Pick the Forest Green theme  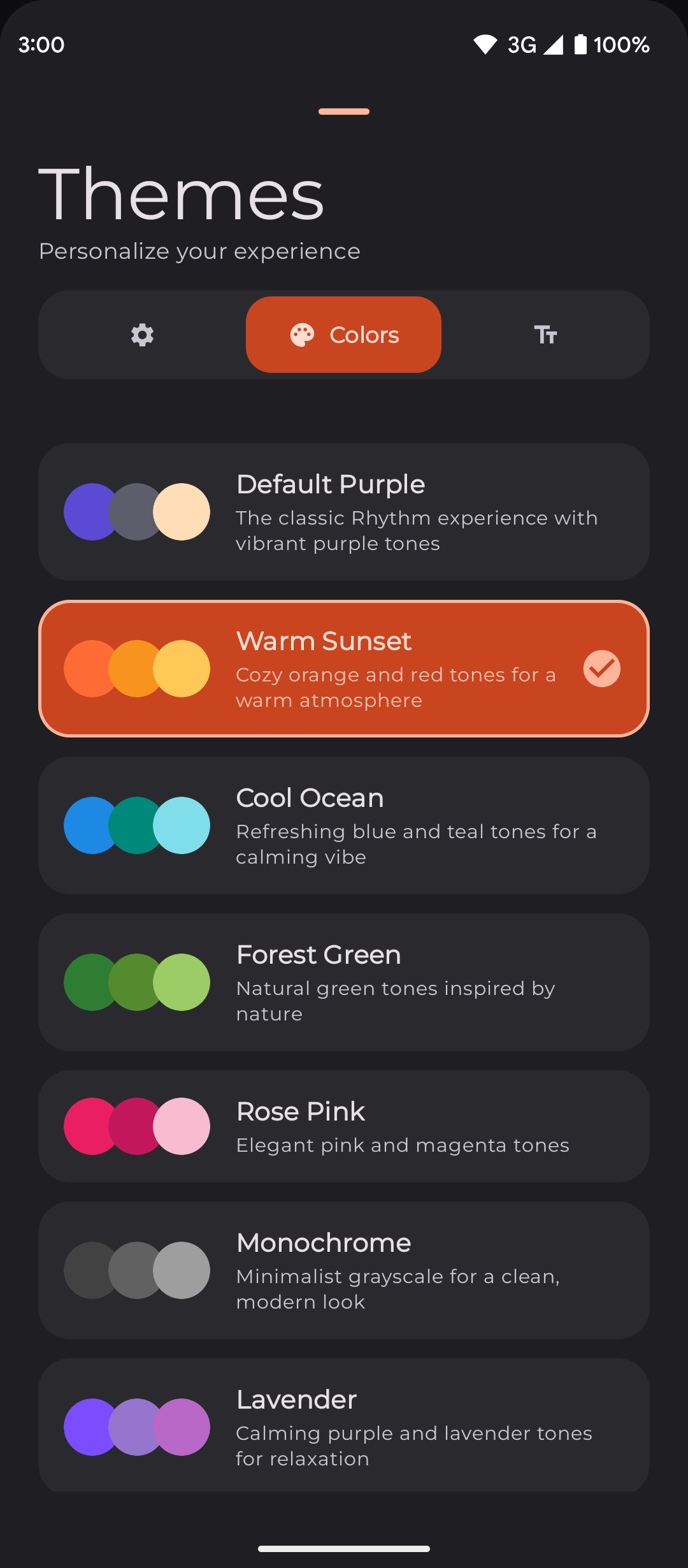click(x=344, y=982)
